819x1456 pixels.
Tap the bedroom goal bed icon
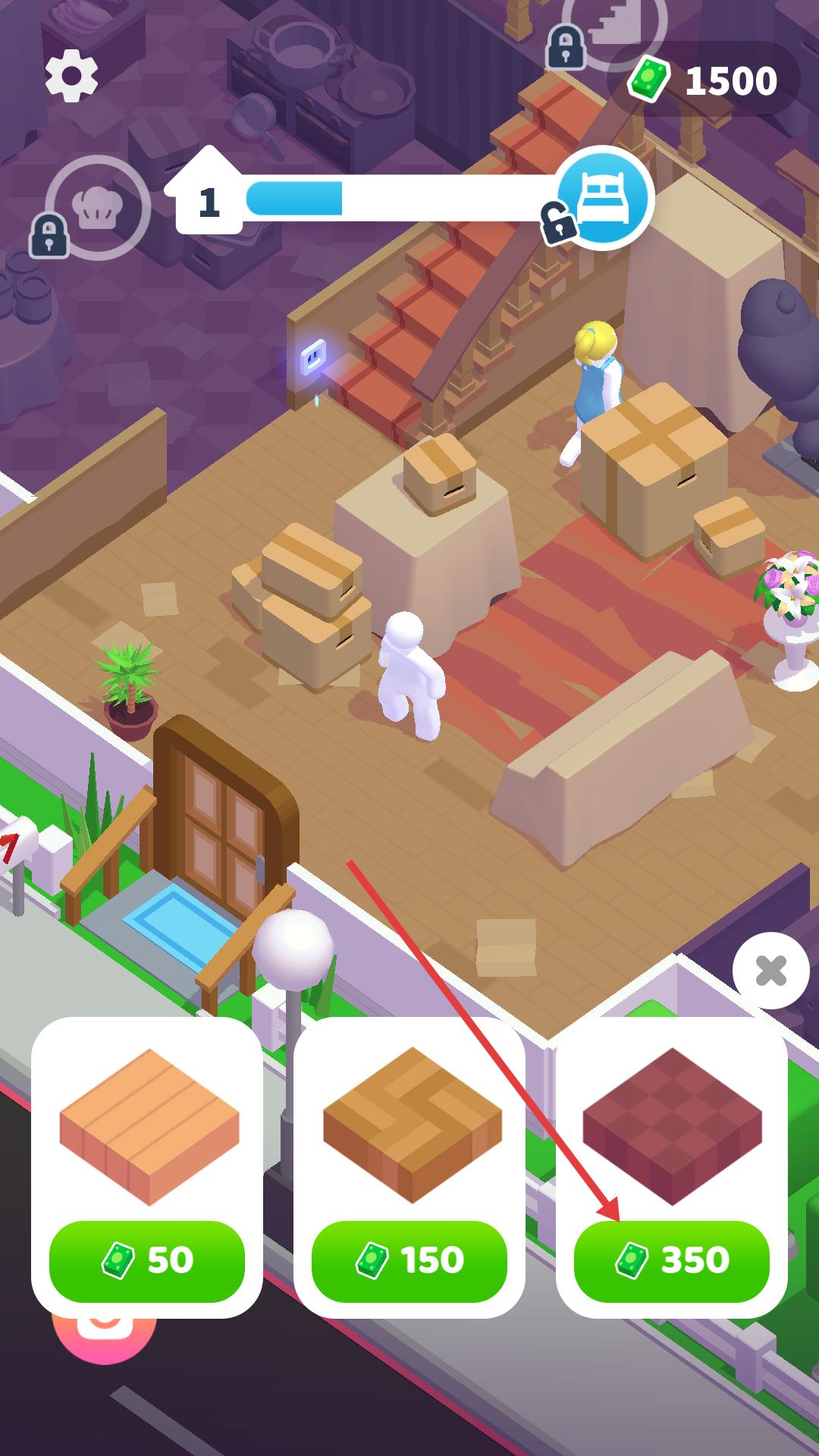pos(604,197)
